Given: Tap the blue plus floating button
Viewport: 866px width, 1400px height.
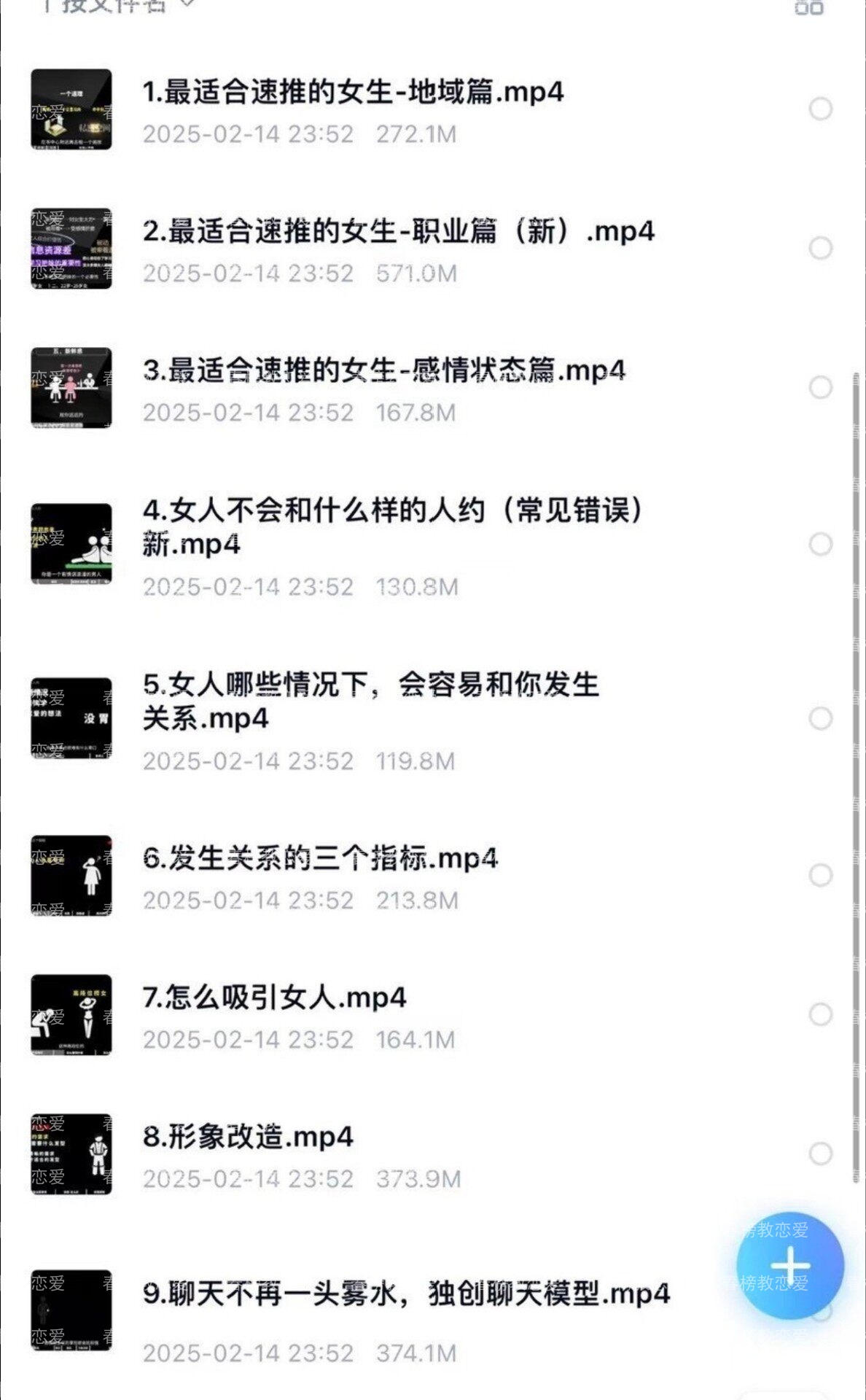Looking at the screenshot, I should tap(789, 1265).
